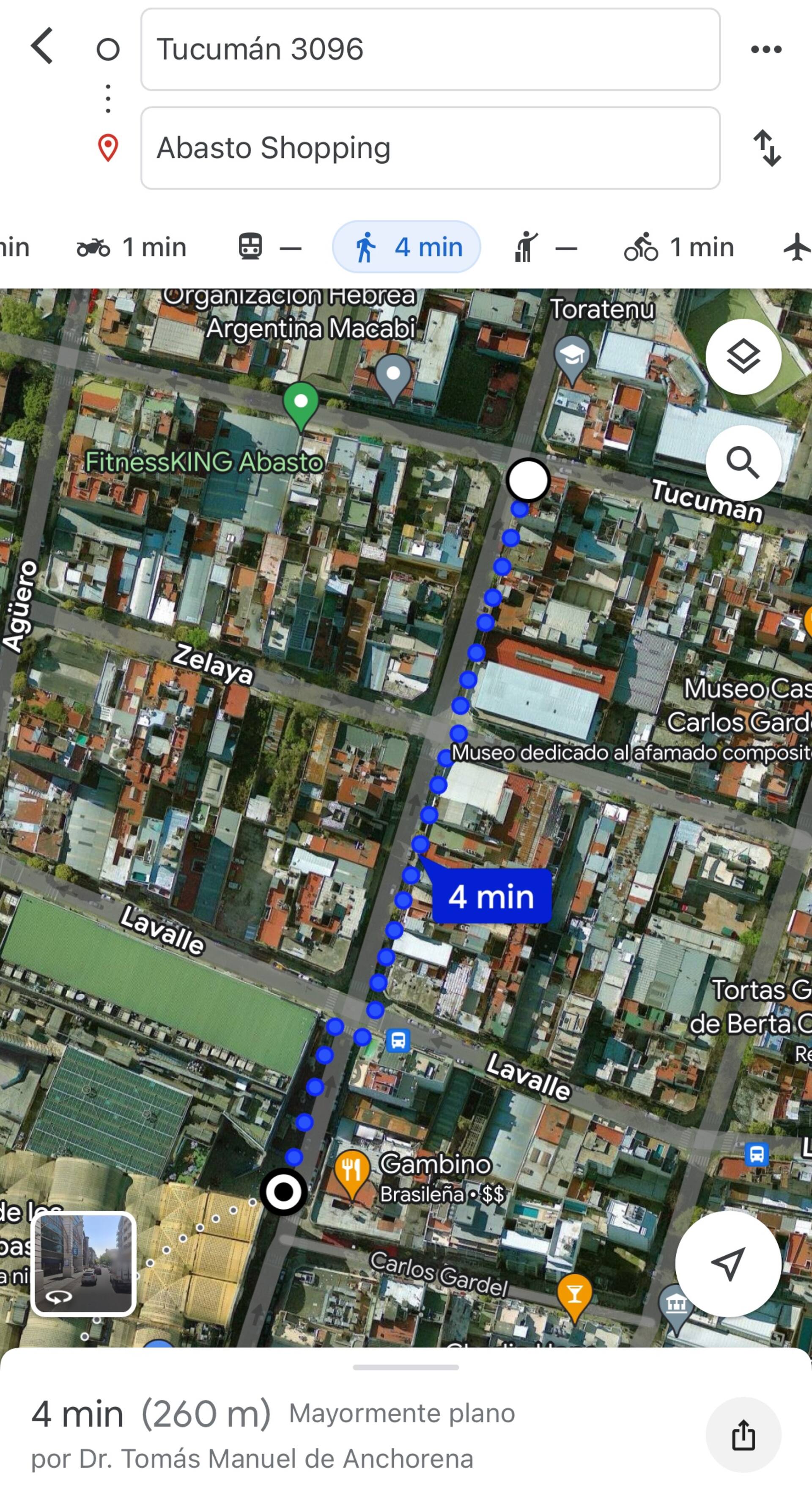Go back with the arrow button
This screenshot has width=812, height=1488.
42,46
